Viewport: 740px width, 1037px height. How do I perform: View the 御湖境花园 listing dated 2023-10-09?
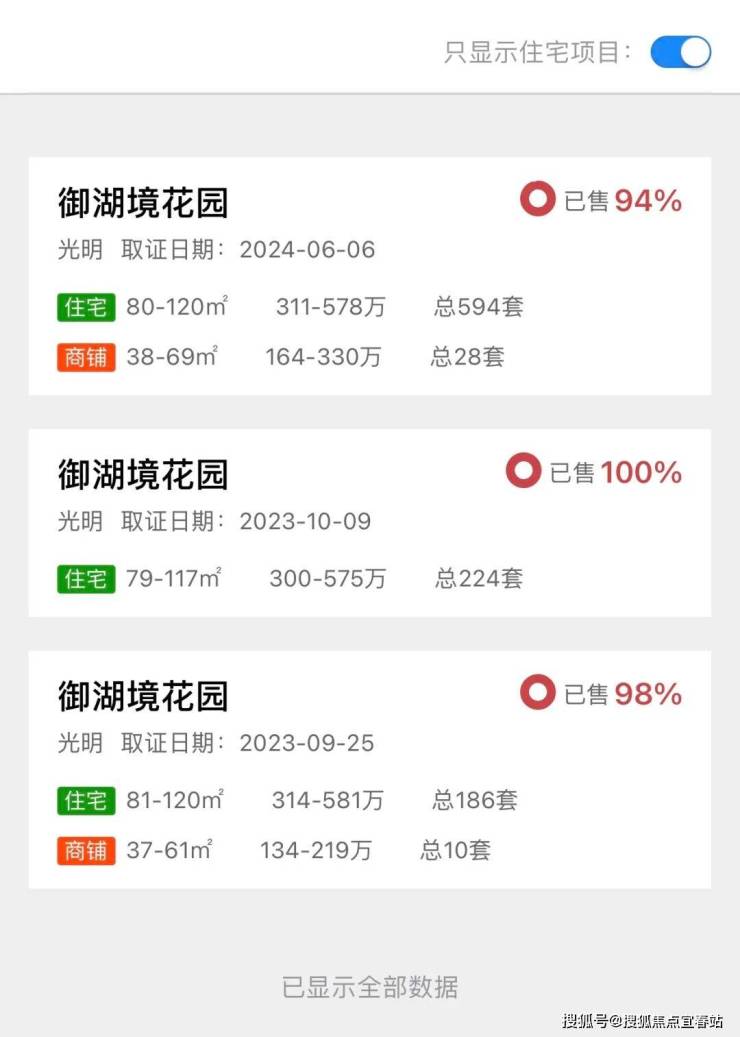369,522
